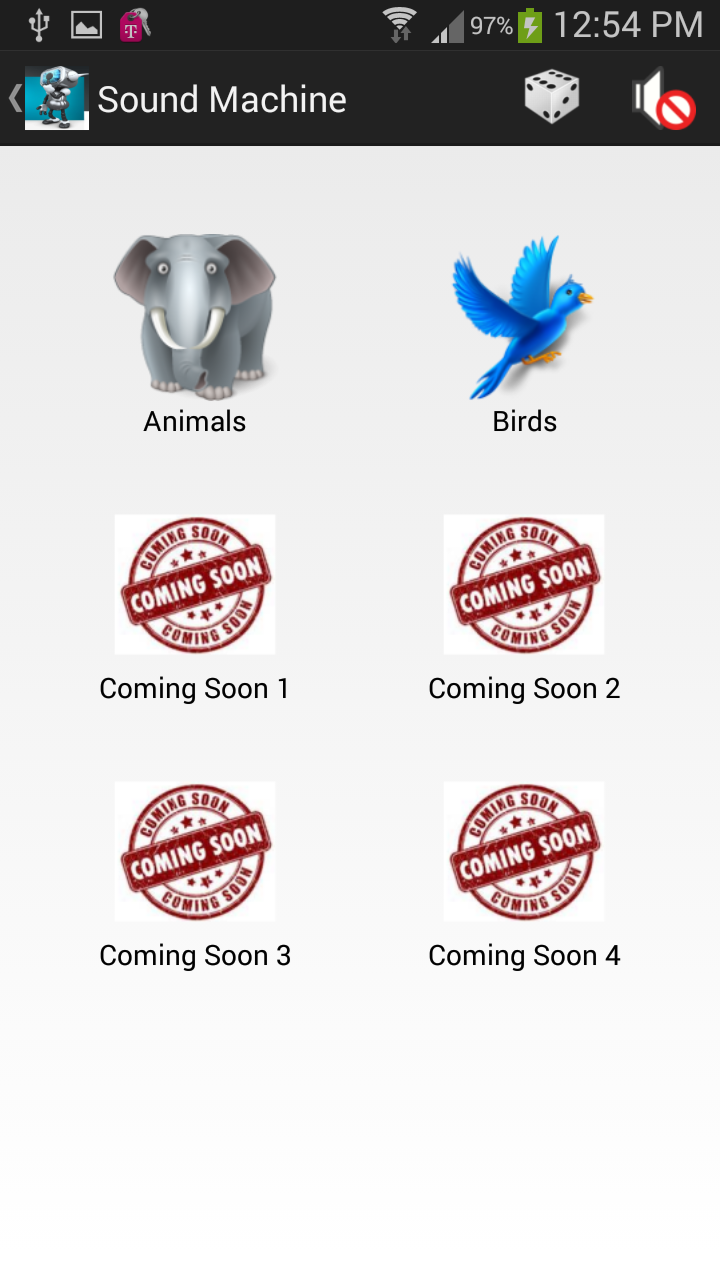Tap the dice random sound icon
The image size is (720, 1280).
552,98
